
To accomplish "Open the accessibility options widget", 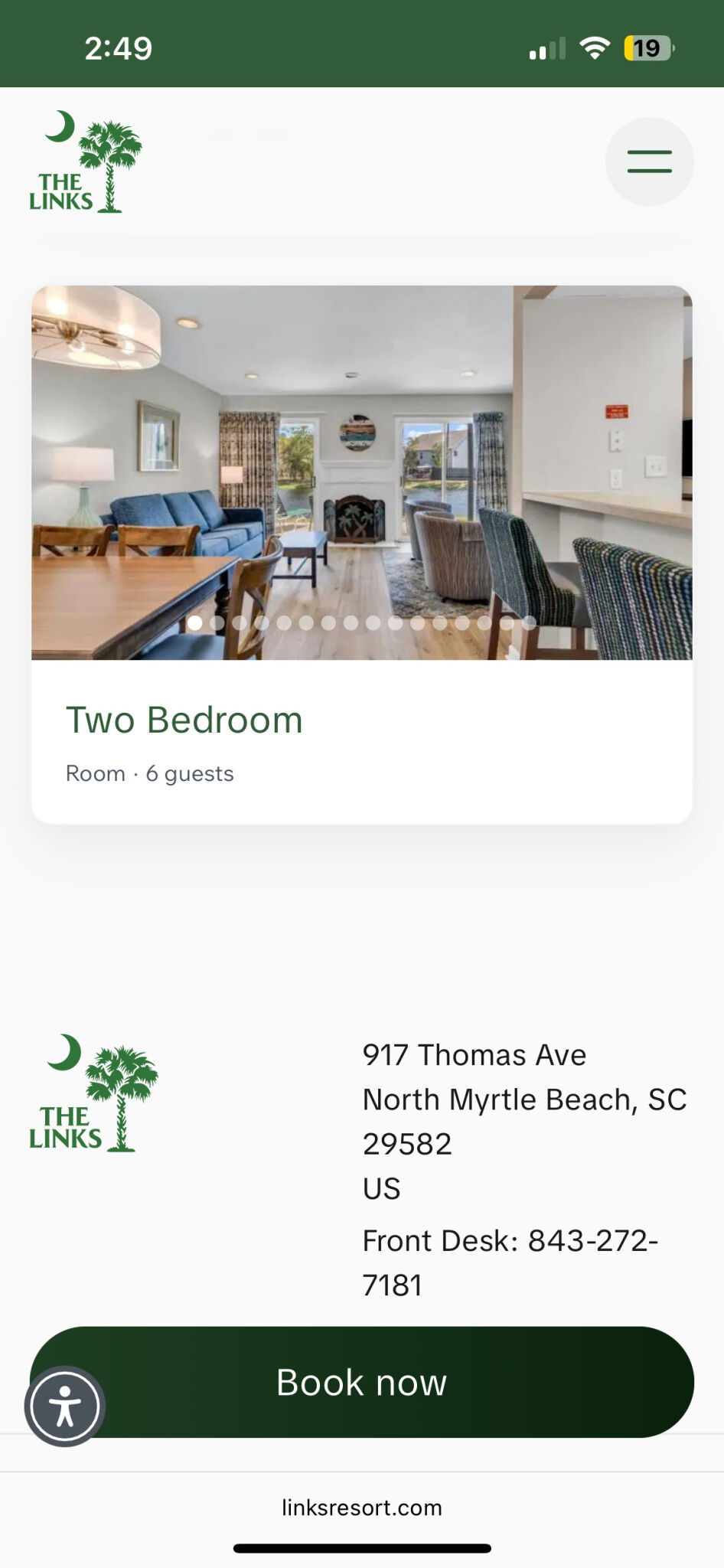I will point(65,1406).
